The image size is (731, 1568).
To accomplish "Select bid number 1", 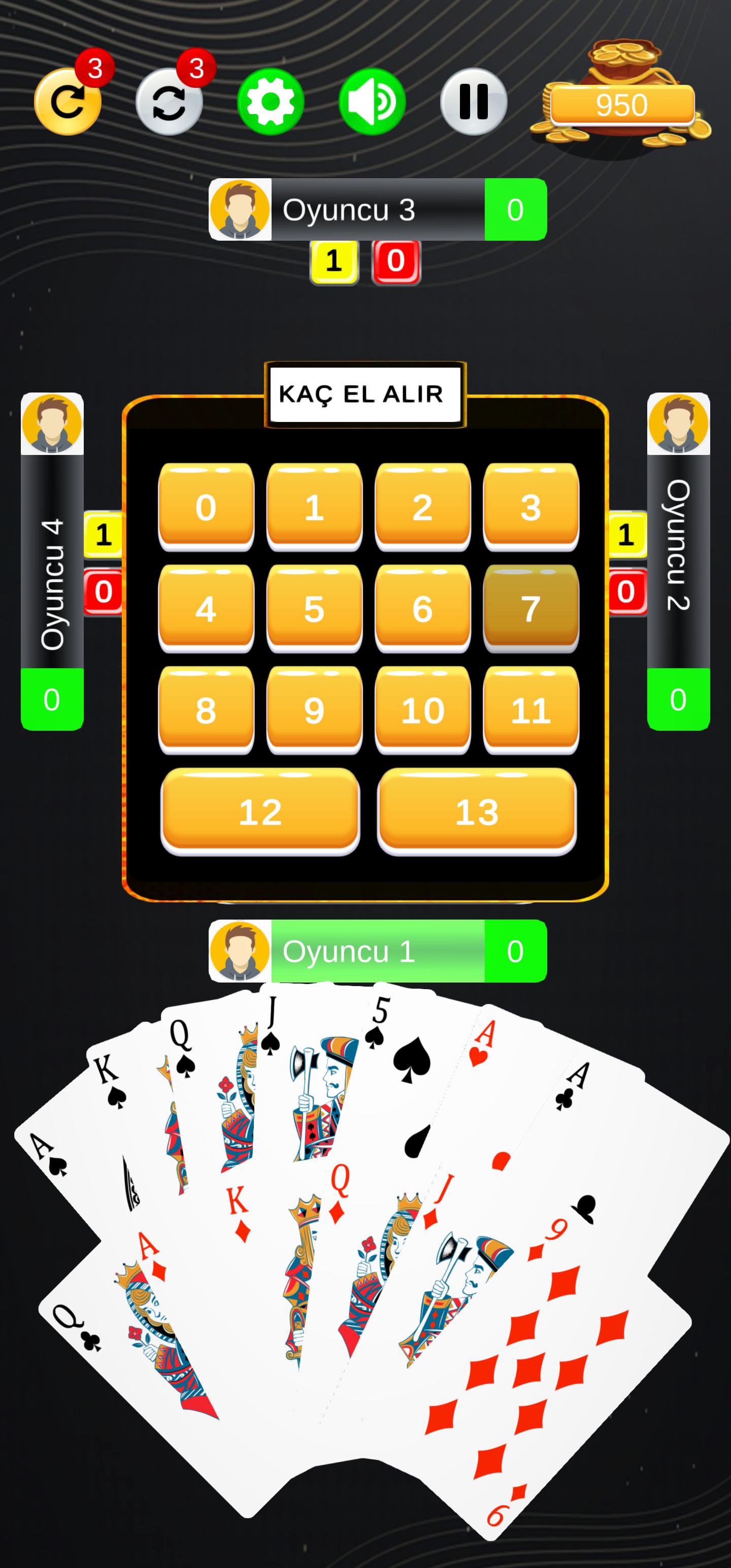I will click(x=314, y=507).
